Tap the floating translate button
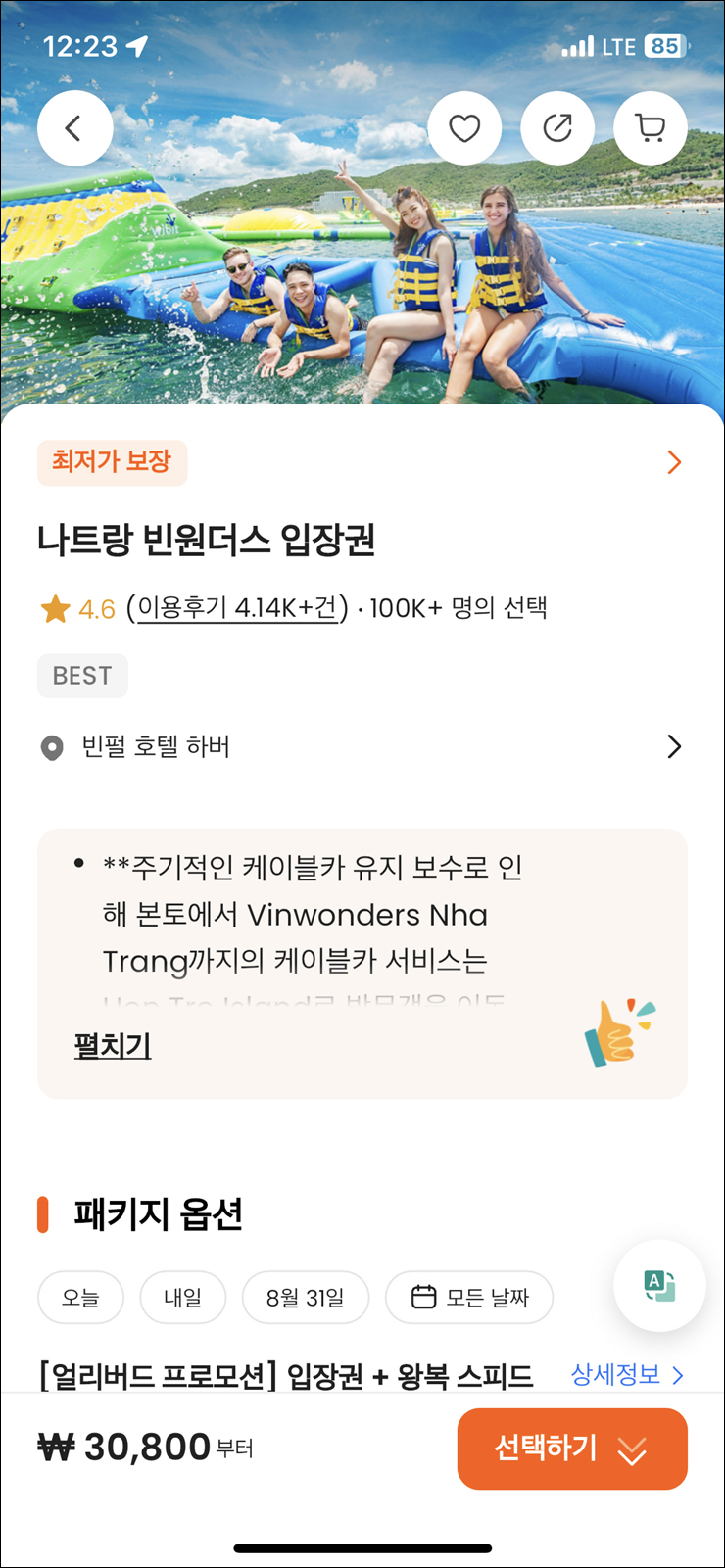 pos(660,1285)
